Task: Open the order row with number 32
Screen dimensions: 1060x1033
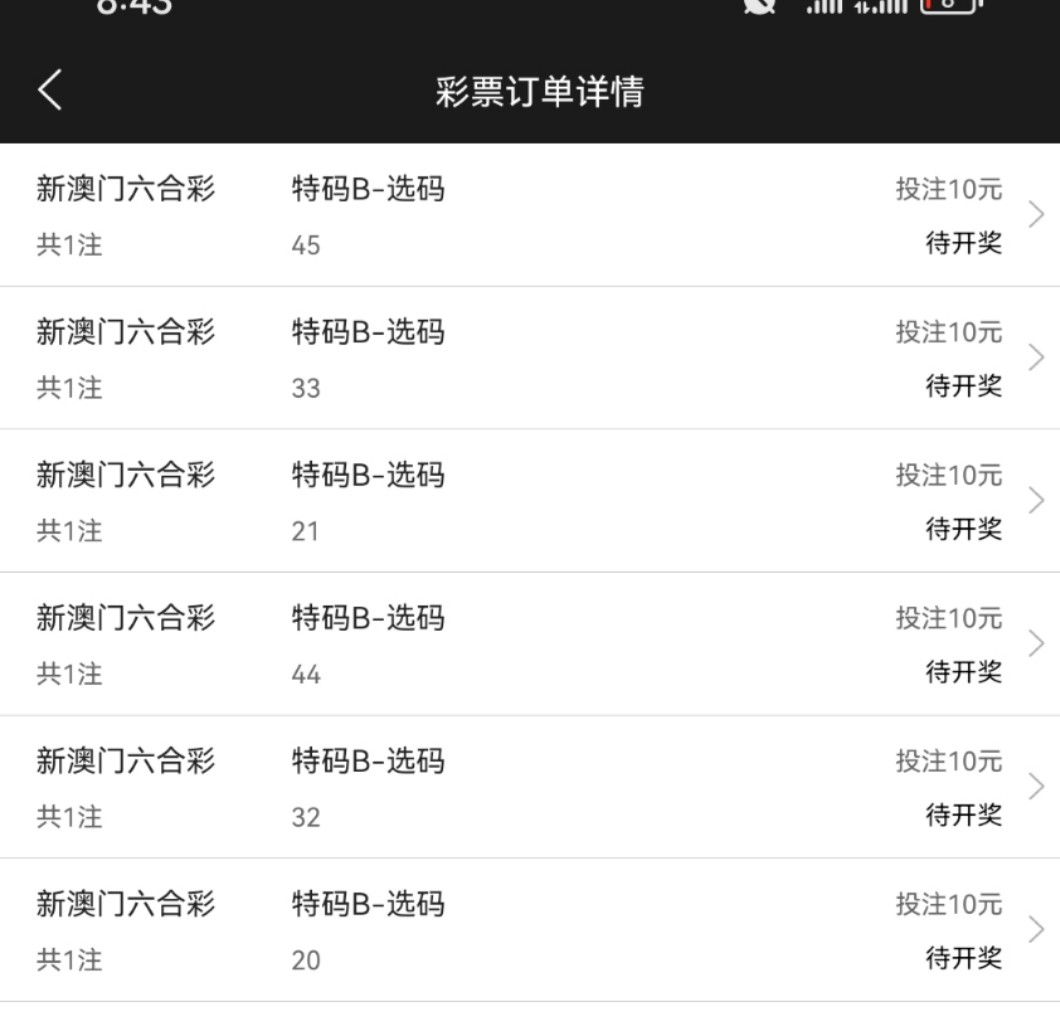Action: (530, 787)
